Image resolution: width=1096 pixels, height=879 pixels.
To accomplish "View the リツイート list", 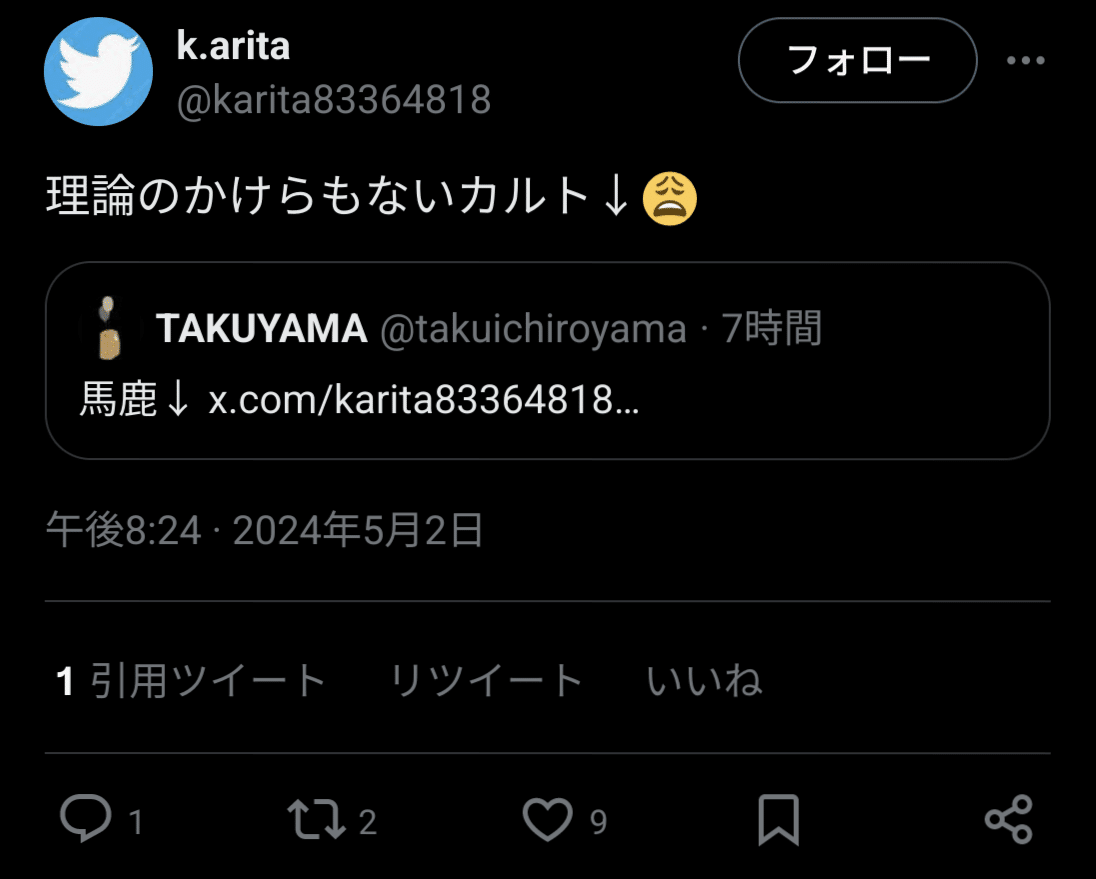I will pyautogui.click(x=486, y=681).
